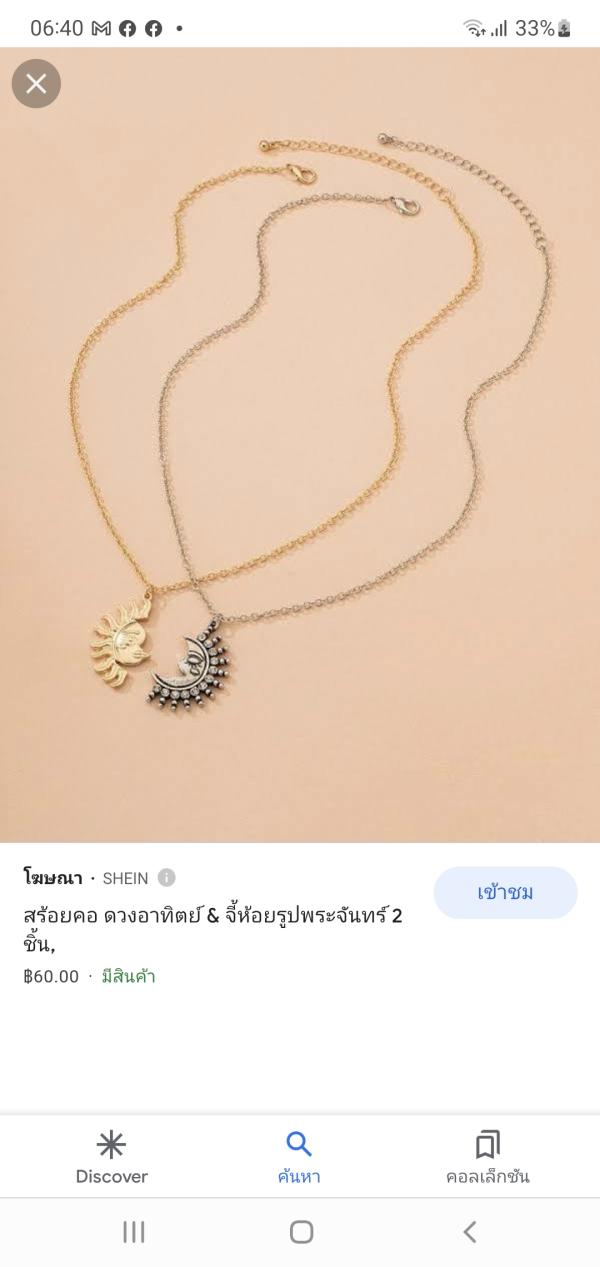This screenshot has width=600, height=1267.
Task: Tap the เข้าชม visit button
Action: coord(505,892)
